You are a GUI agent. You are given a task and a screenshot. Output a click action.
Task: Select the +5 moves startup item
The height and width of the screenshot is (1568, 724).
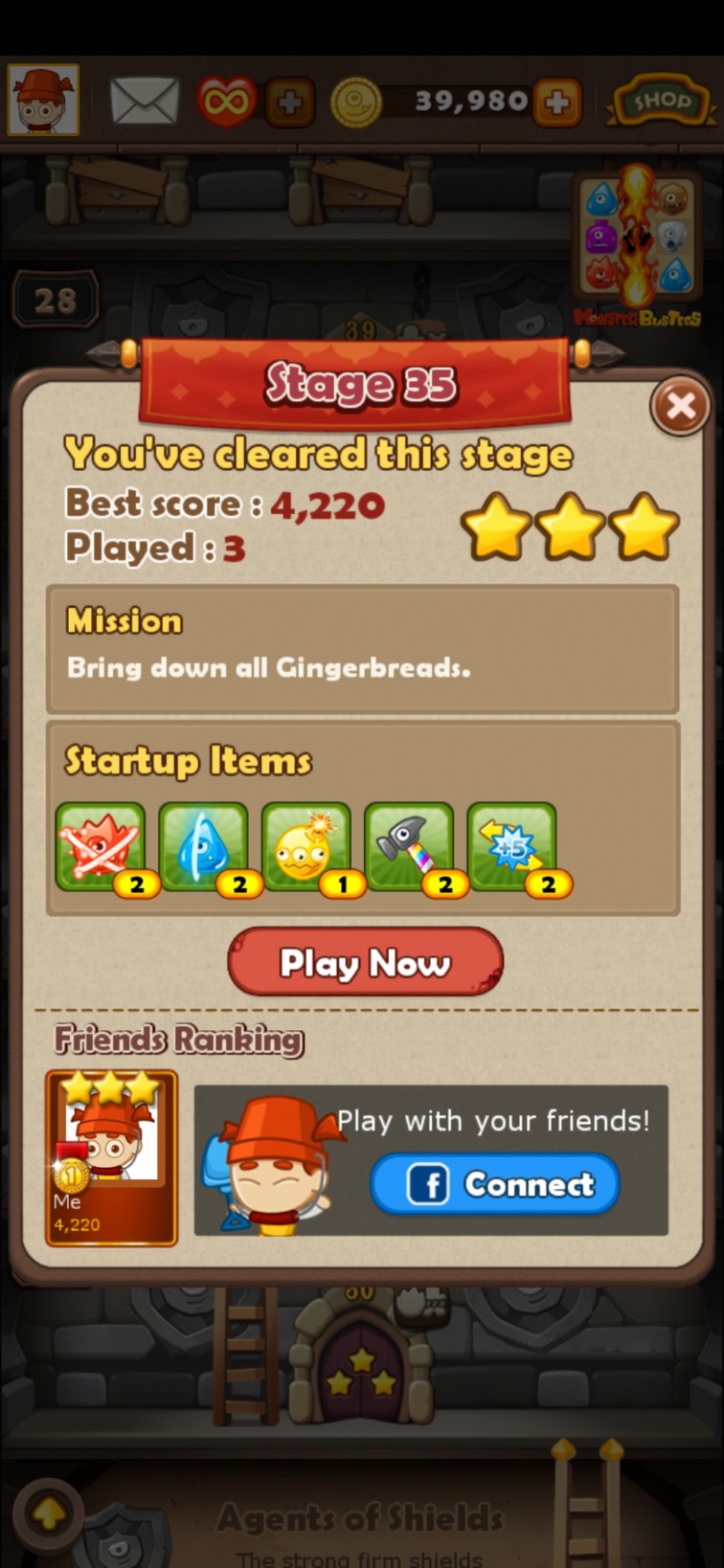[x=511, y=848]
